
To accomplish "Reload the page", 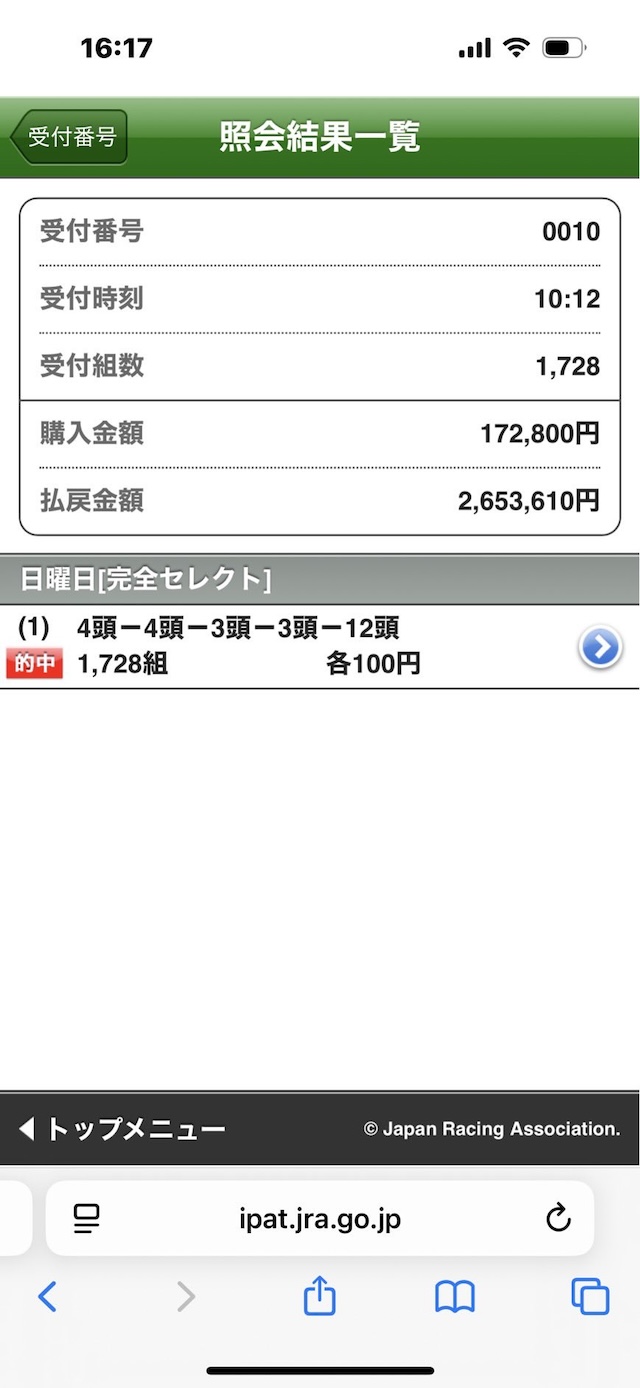I will pyautogui.click(x=557, y=1218).
